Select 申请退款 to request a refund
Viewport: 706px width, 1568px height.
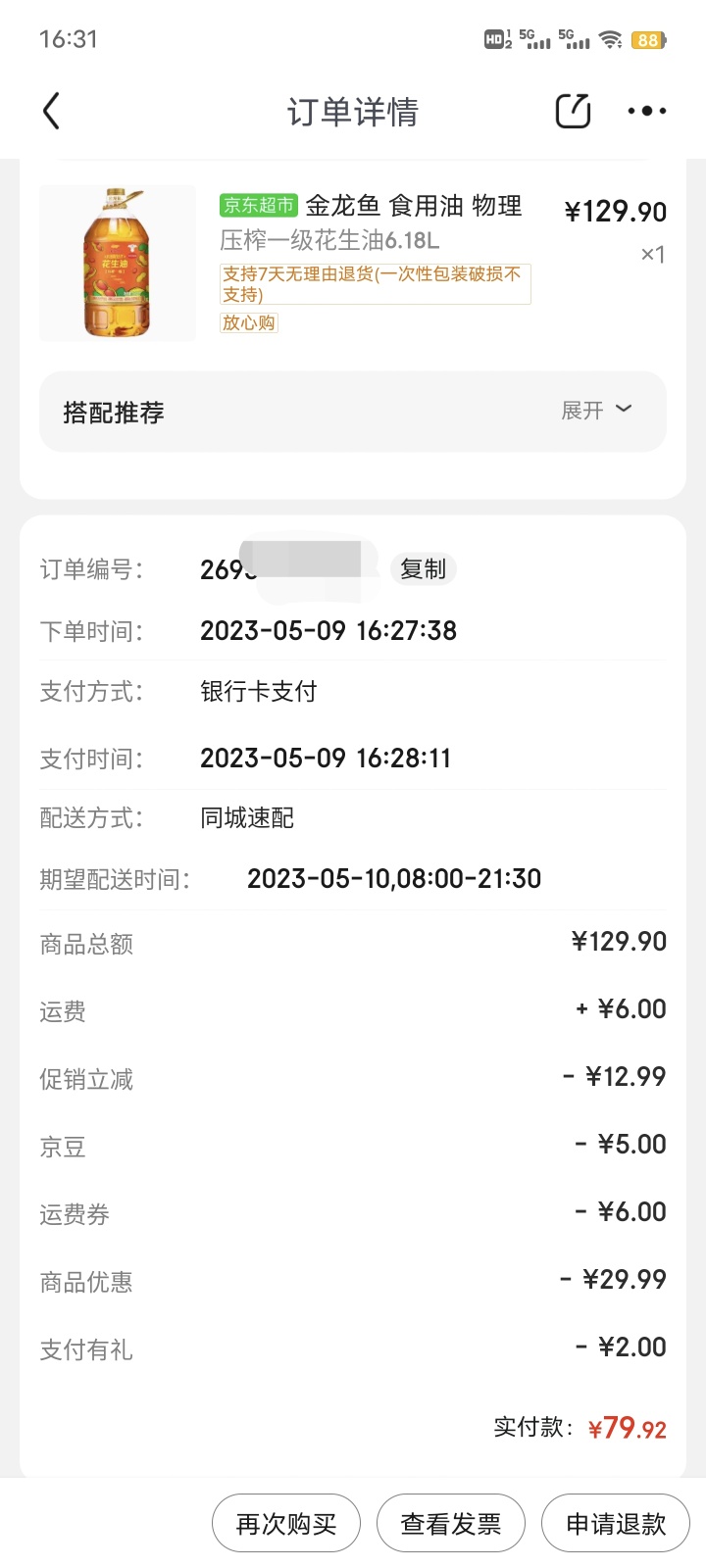click(616, 1523)
